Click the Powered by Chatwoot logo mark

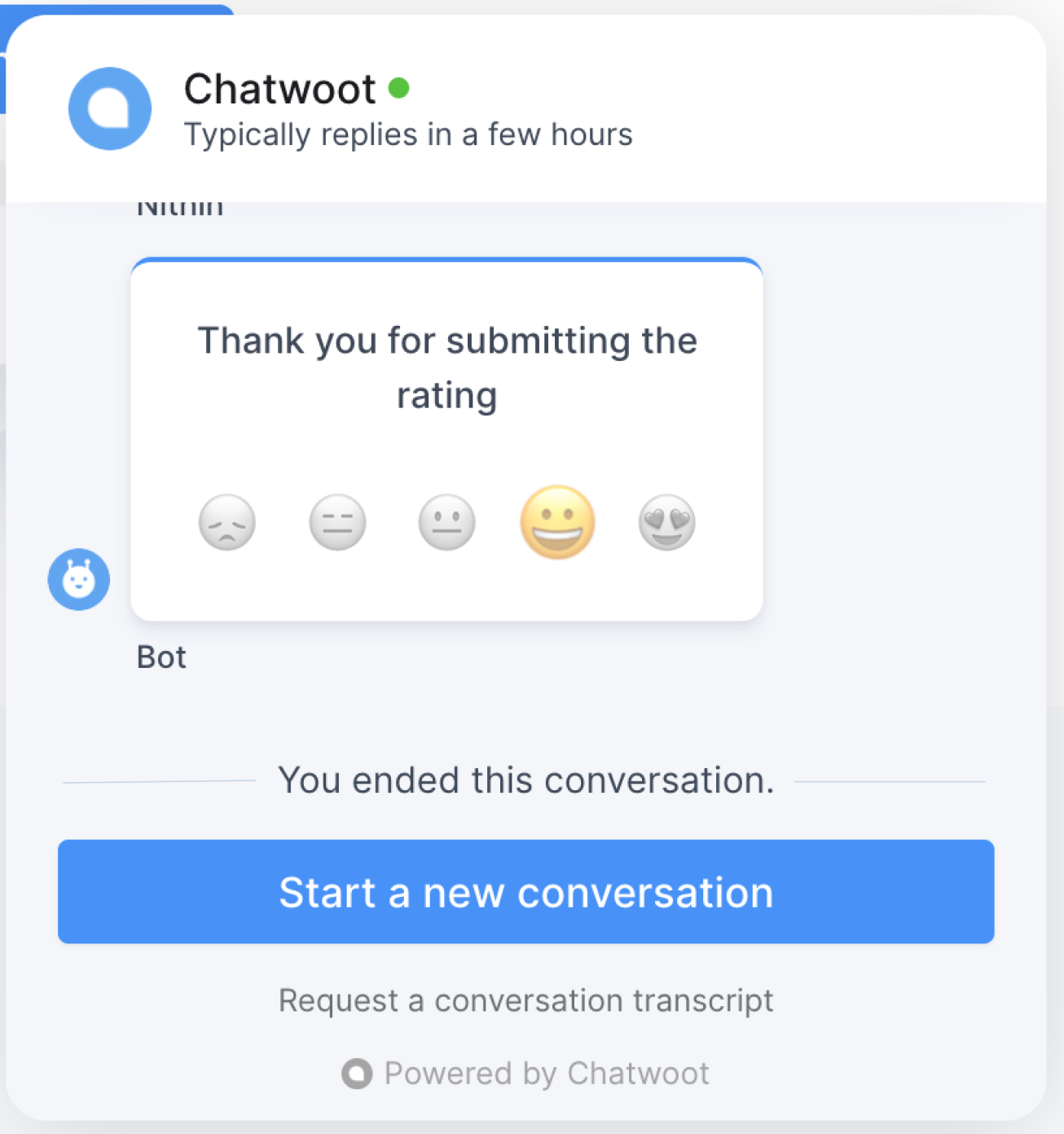[358, 1073]
